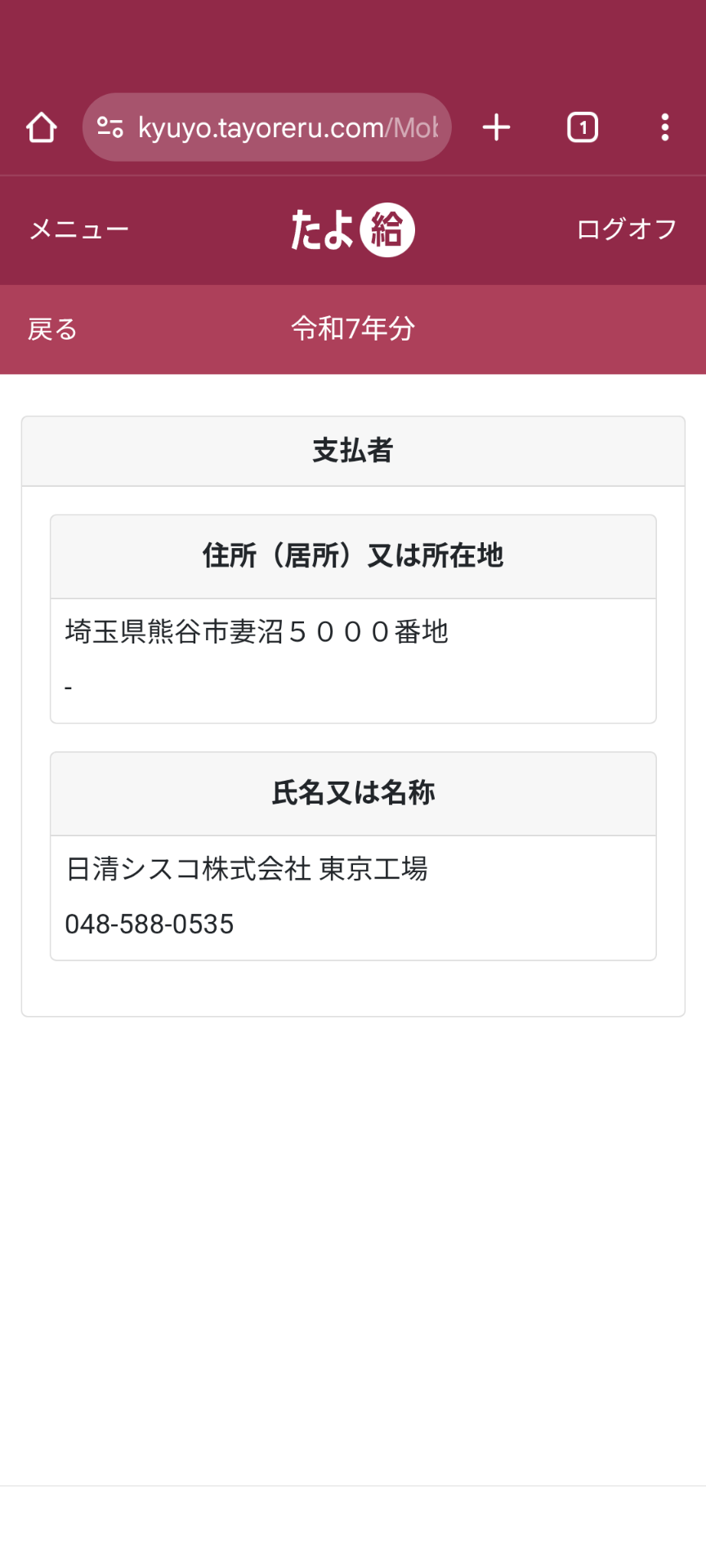706x1568 pixels.
Task: Go back with 戻る
Action: pyautogui.click(x=52, y=329)
